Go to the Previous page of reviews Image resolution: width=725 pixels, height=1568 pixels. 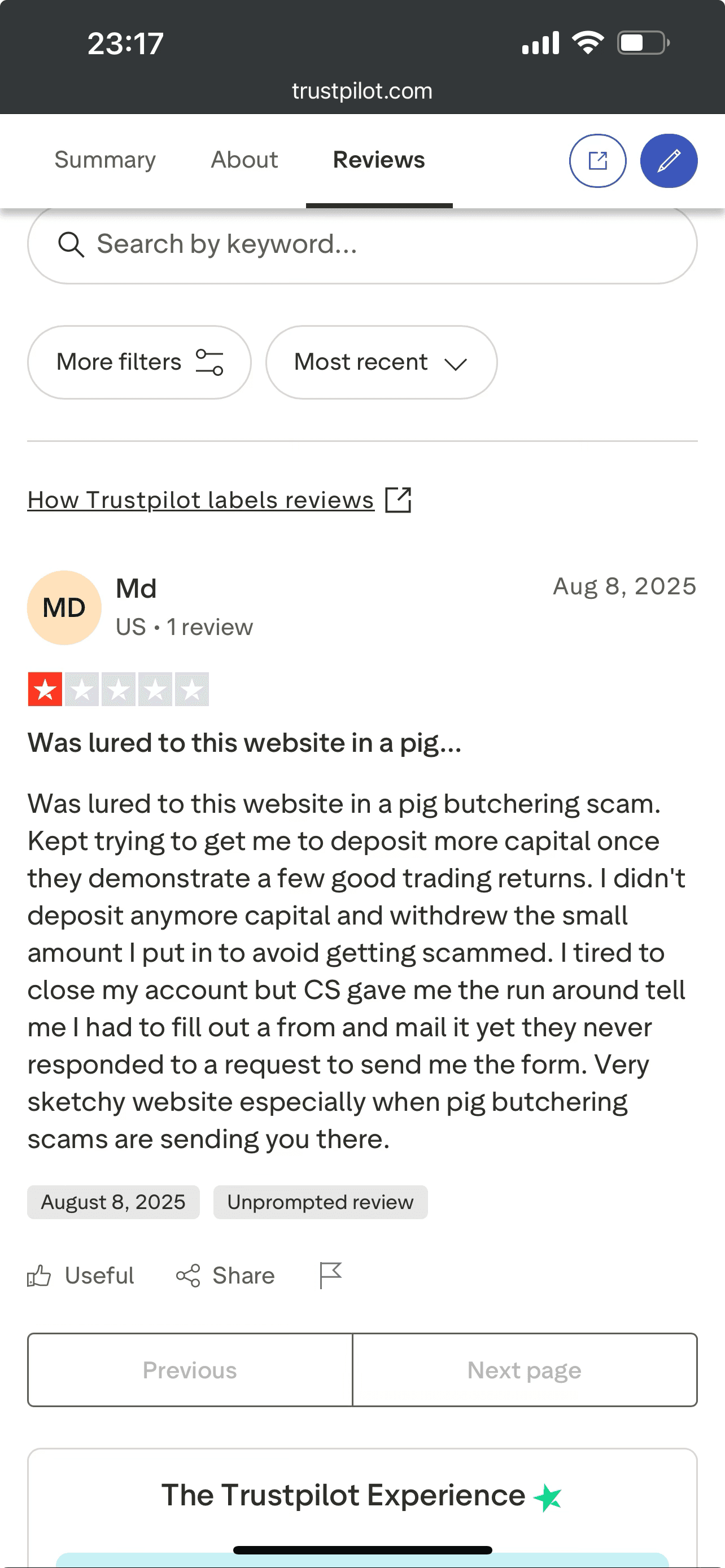(190, 1370)
